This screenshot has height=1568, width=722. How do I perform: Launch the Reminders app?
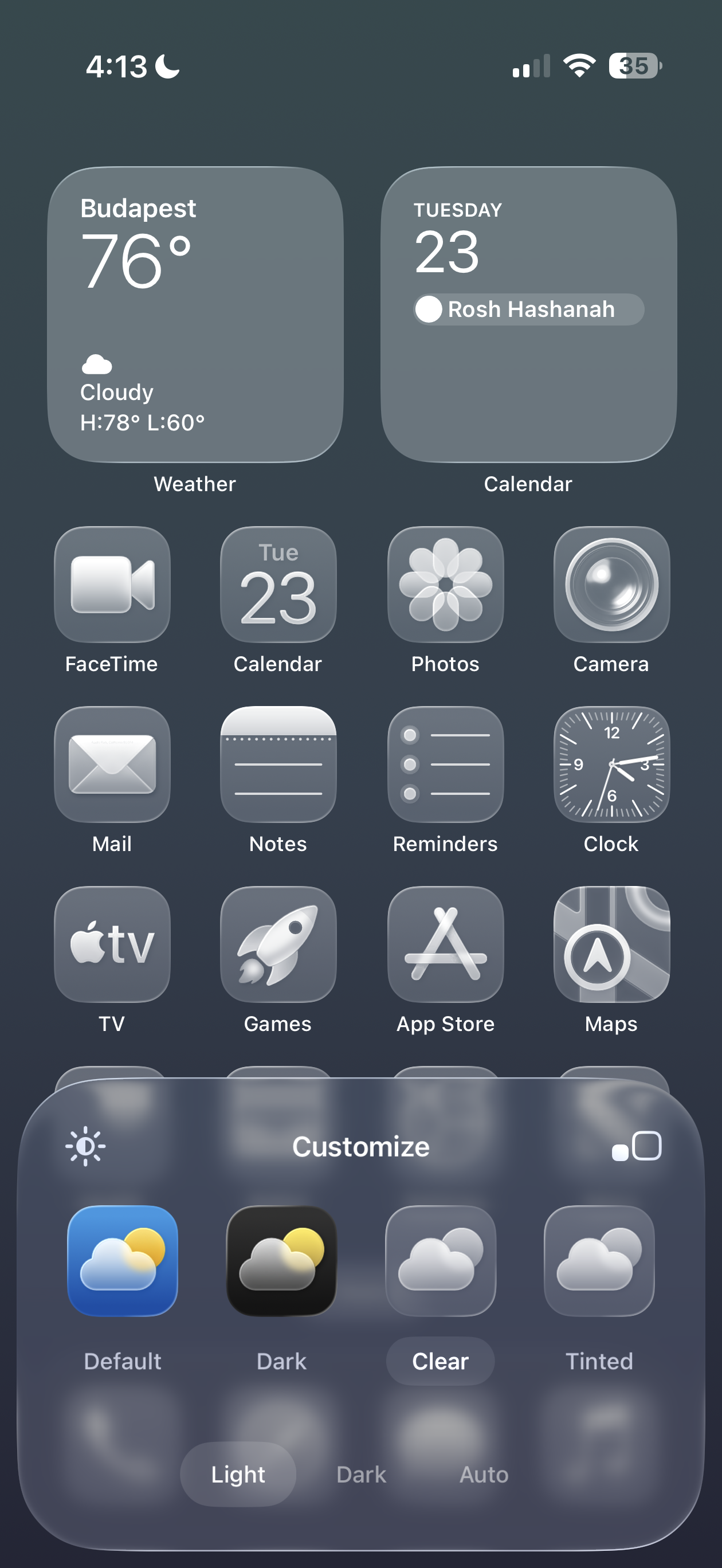[x=446, y=764]
